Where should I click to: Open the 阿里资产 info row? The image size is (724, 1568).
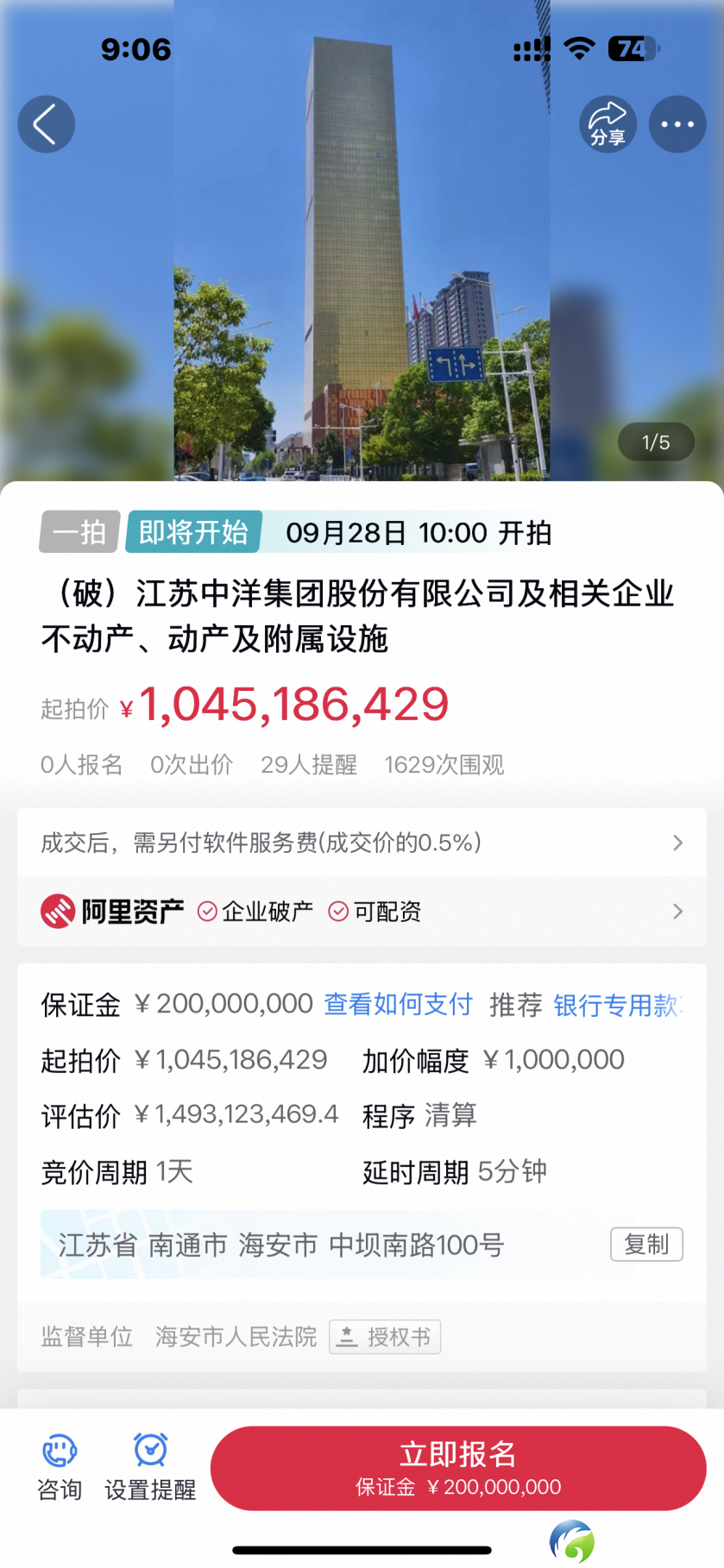point(362,912)
